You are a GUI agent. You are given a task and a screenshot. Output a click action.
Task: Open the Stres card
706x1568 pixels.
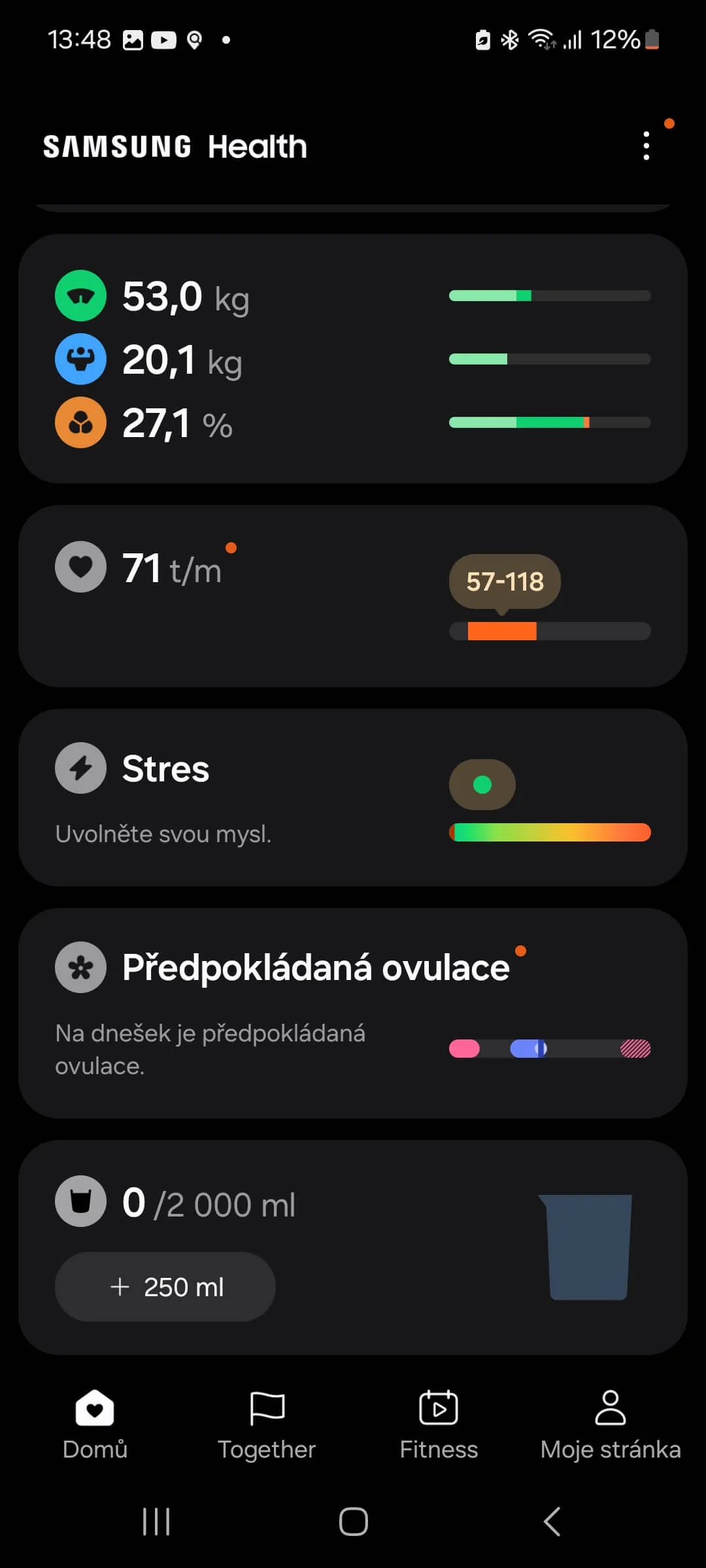353,797
